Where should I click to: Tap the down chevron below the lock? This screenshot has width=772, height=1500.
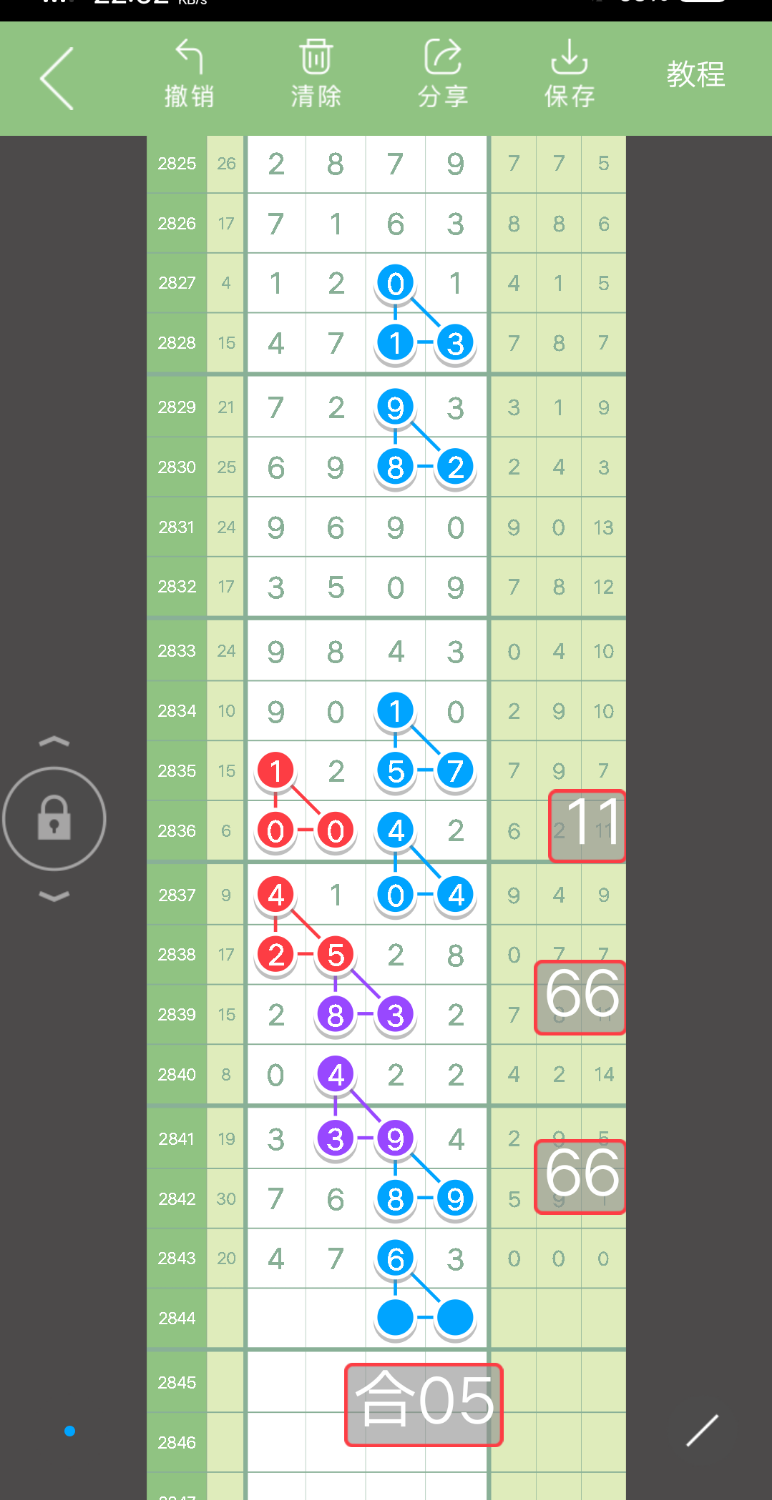54,896
